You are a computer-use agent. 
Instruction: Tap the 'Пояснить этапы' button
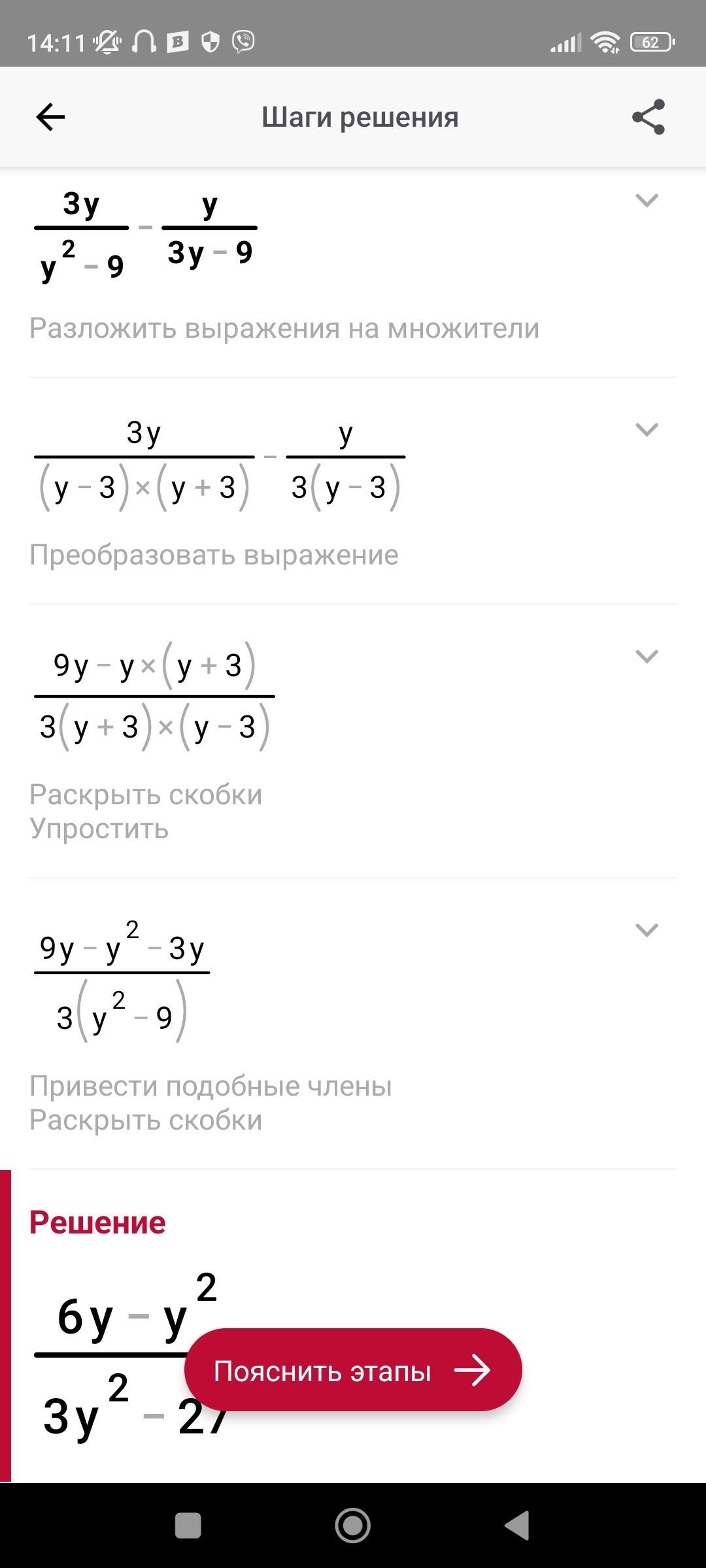pos(353,1369)
